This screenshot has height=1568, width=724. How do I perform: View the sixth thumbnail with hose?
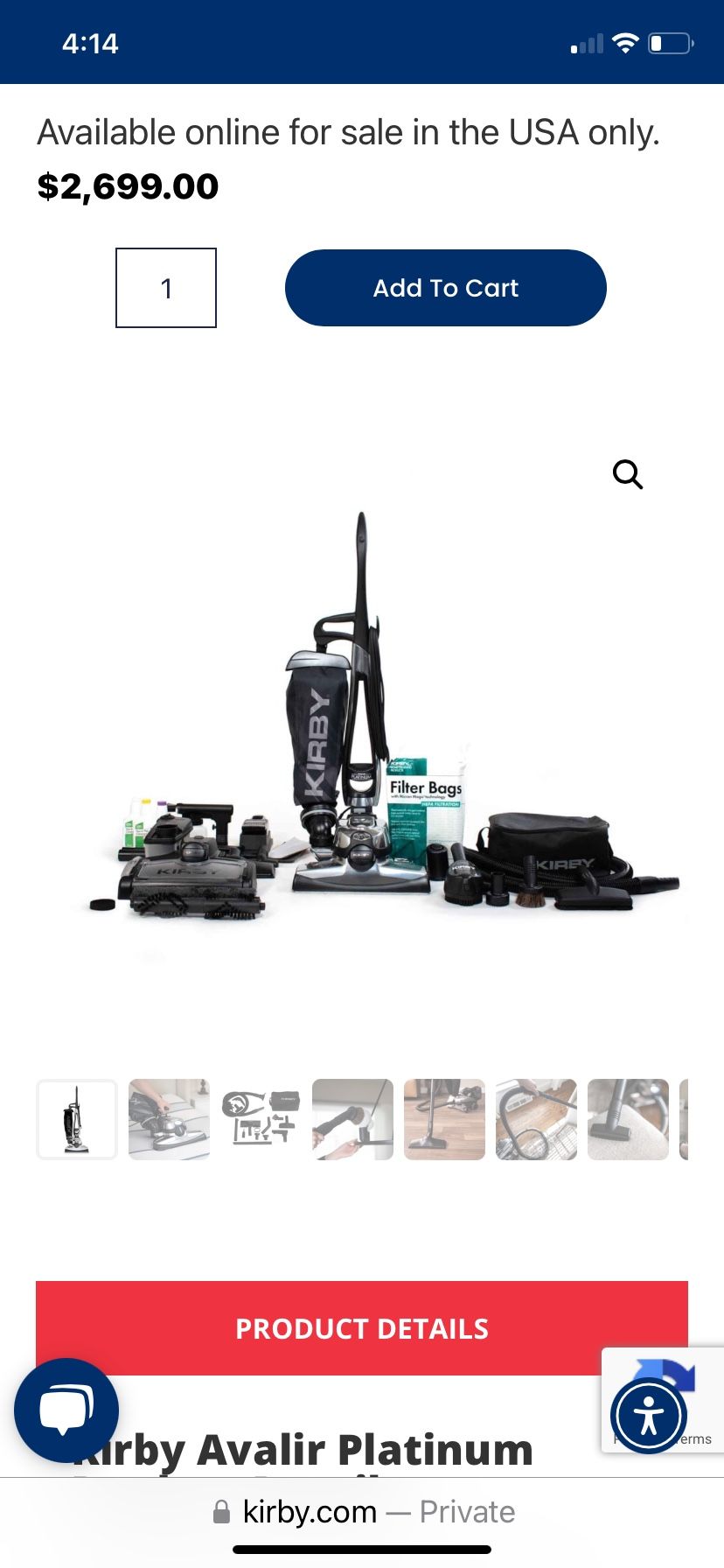click(536, 1119)
